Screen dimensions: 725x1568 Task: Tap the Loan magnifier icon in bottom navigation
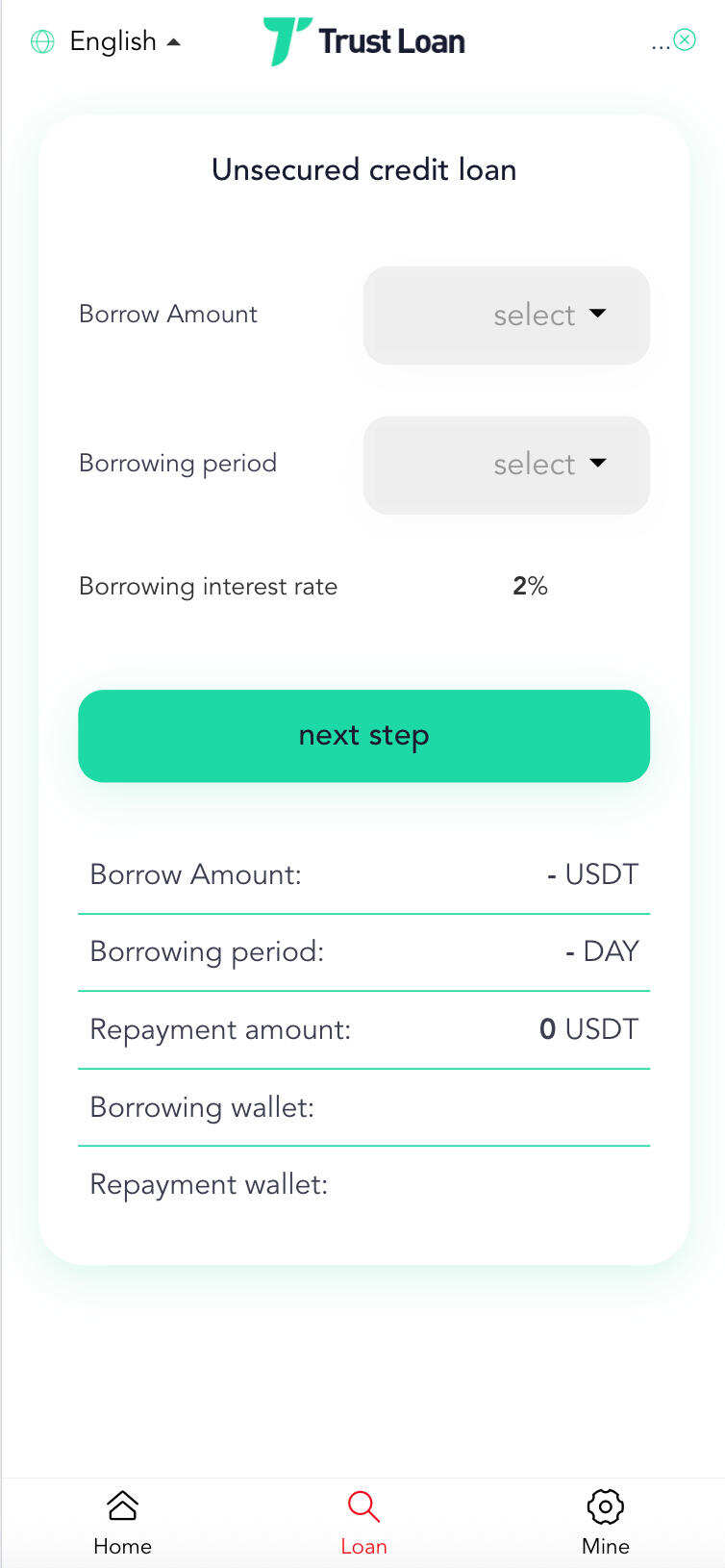coord(362,1505)
